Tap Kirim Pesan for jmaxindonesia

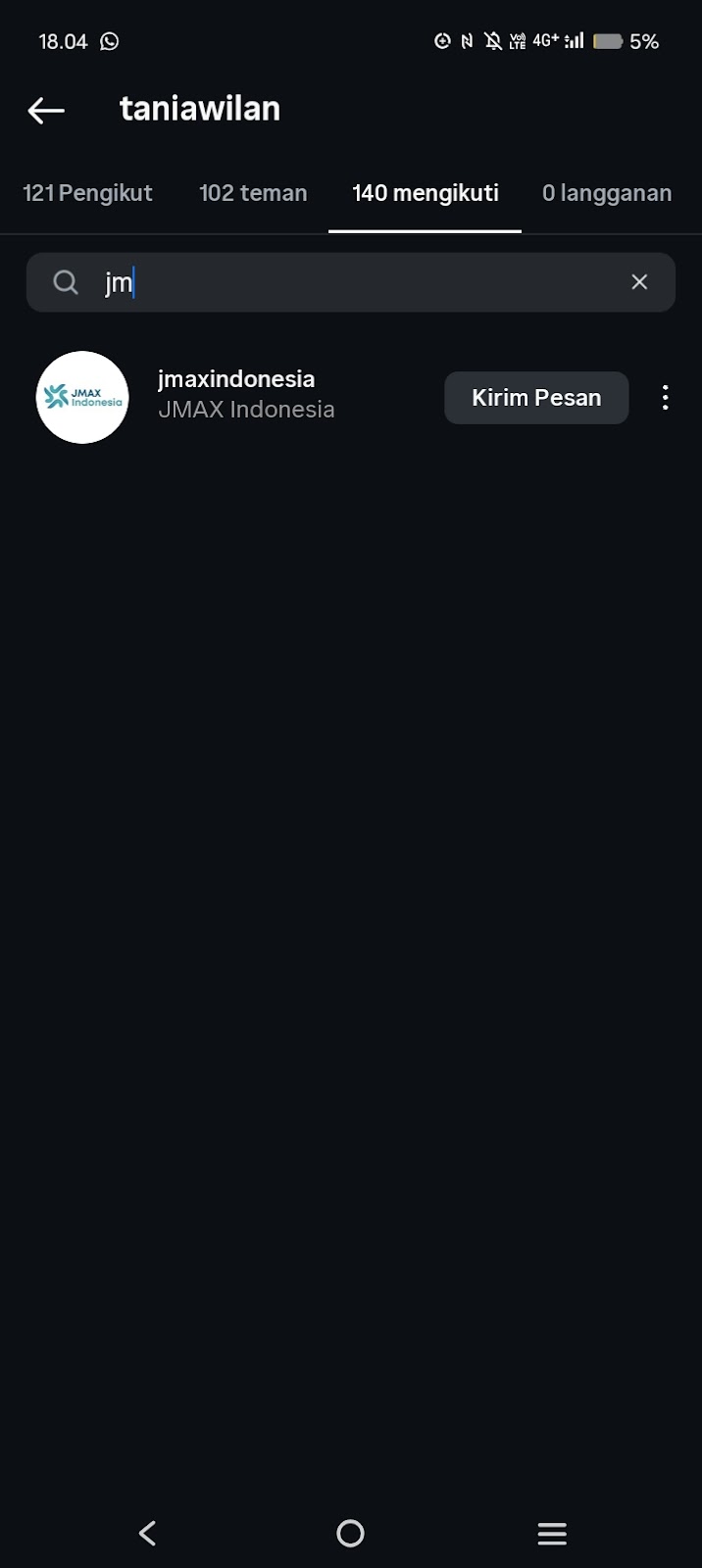pos(535,398)
